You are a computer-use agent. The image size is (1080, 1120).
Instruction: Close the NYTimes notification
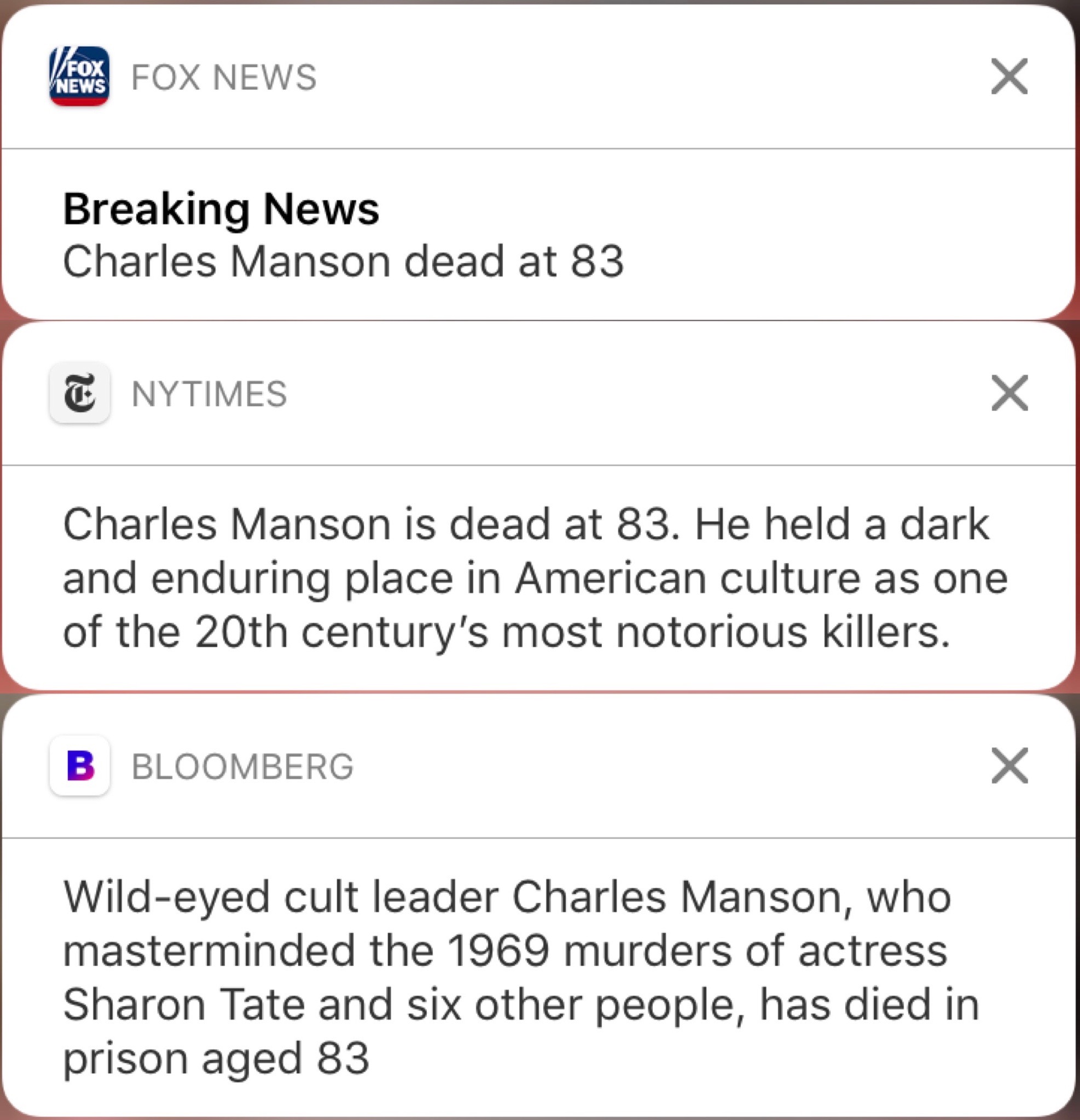pos(1009,393)
